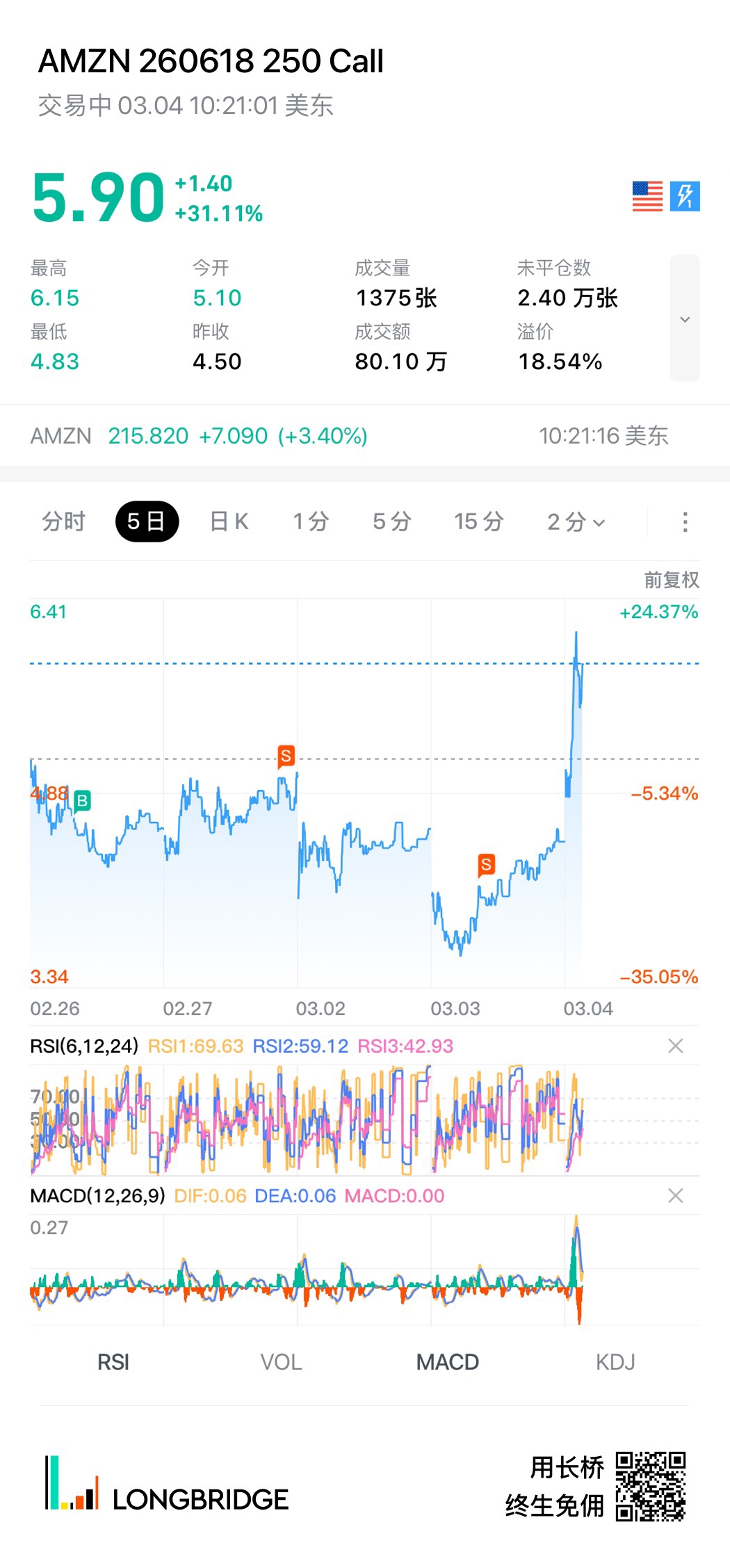Show the 5分 five-minute chart

tap(392, 522)
